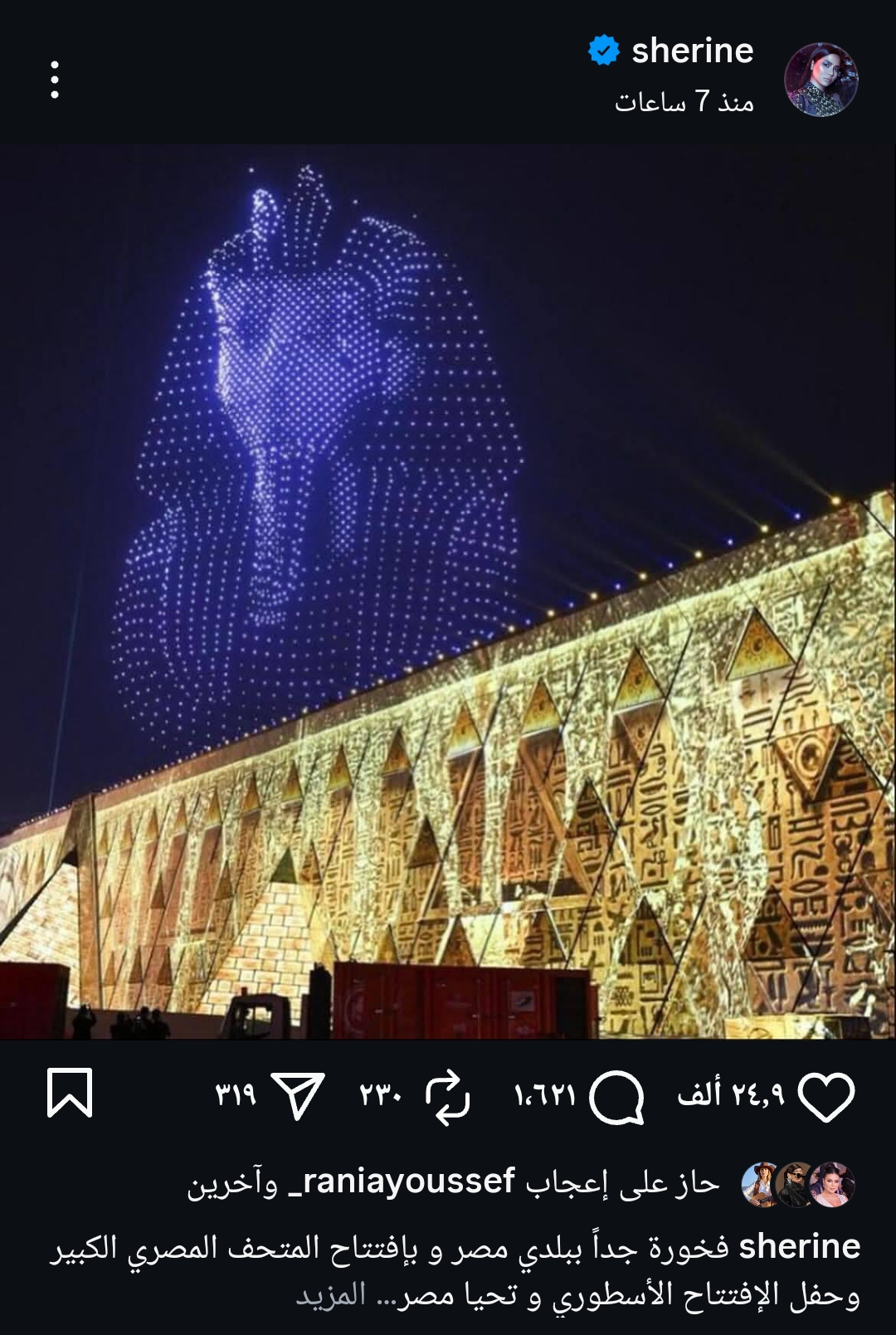Open sherine's profile picture
This screenshot has width=896, height=1335.
[821, 80]
